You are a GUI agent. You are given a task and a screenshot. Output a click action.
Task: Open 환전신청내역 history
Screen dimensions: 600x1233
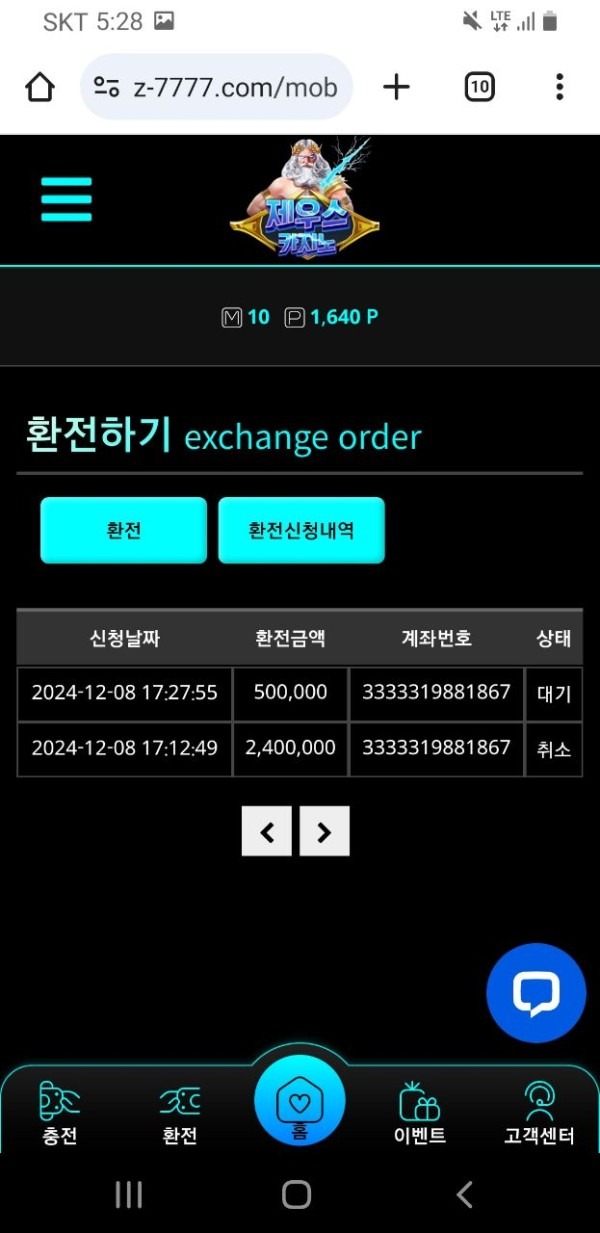tap(301, 530)
